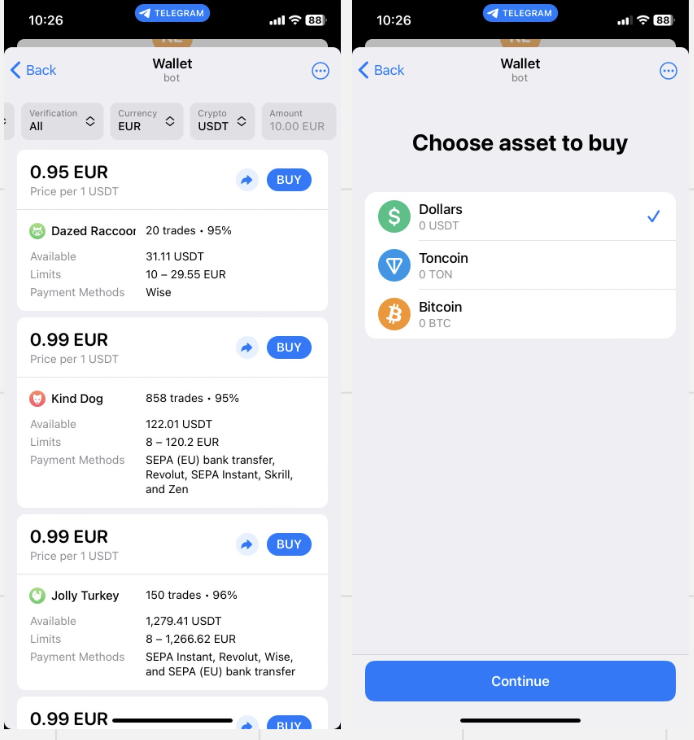Share the Dazed Raccoon offer
This screenshot has height=740, width=694.
(246, 180)
